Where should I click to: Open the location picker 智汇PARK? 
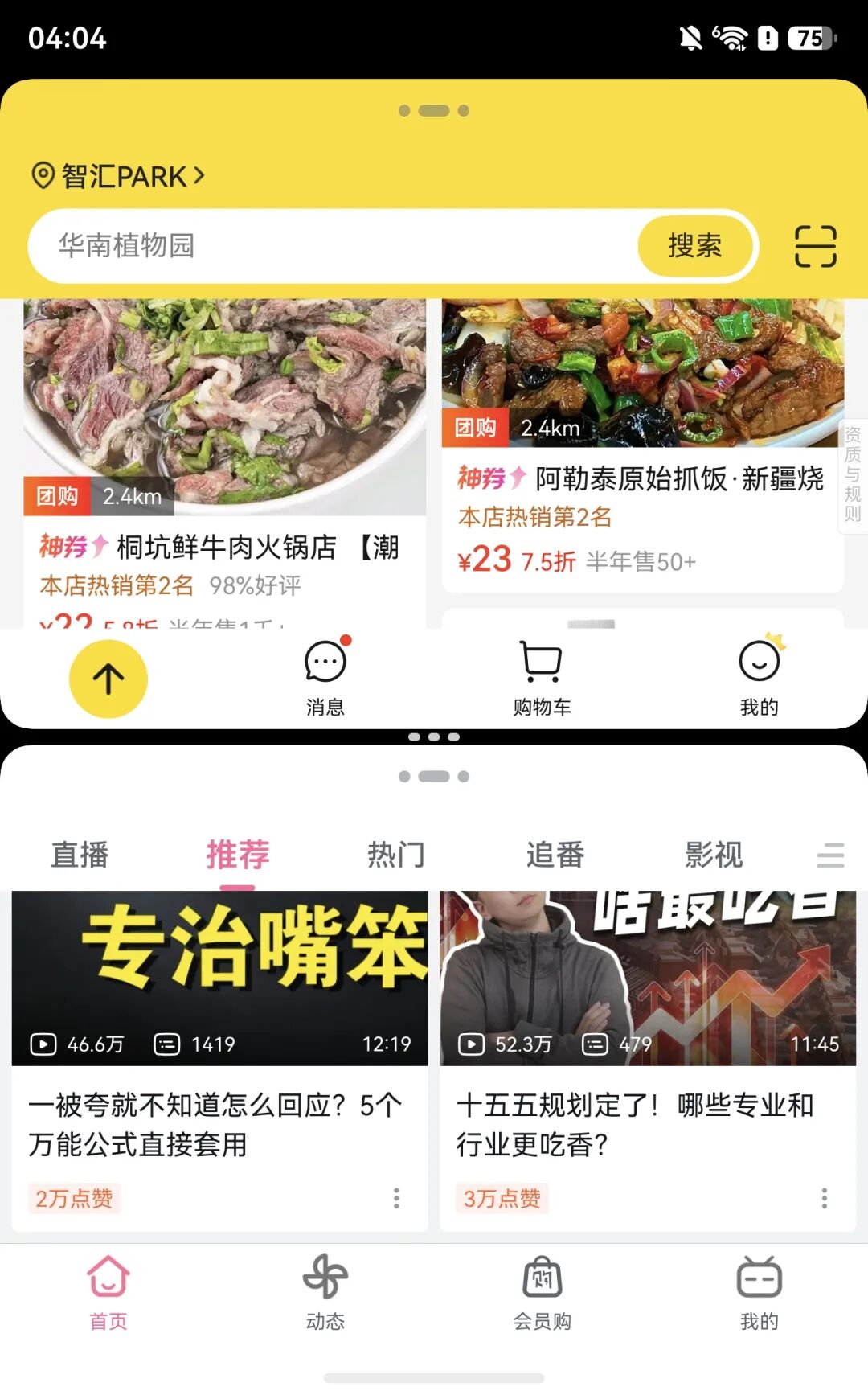click(x=119, y=175)
